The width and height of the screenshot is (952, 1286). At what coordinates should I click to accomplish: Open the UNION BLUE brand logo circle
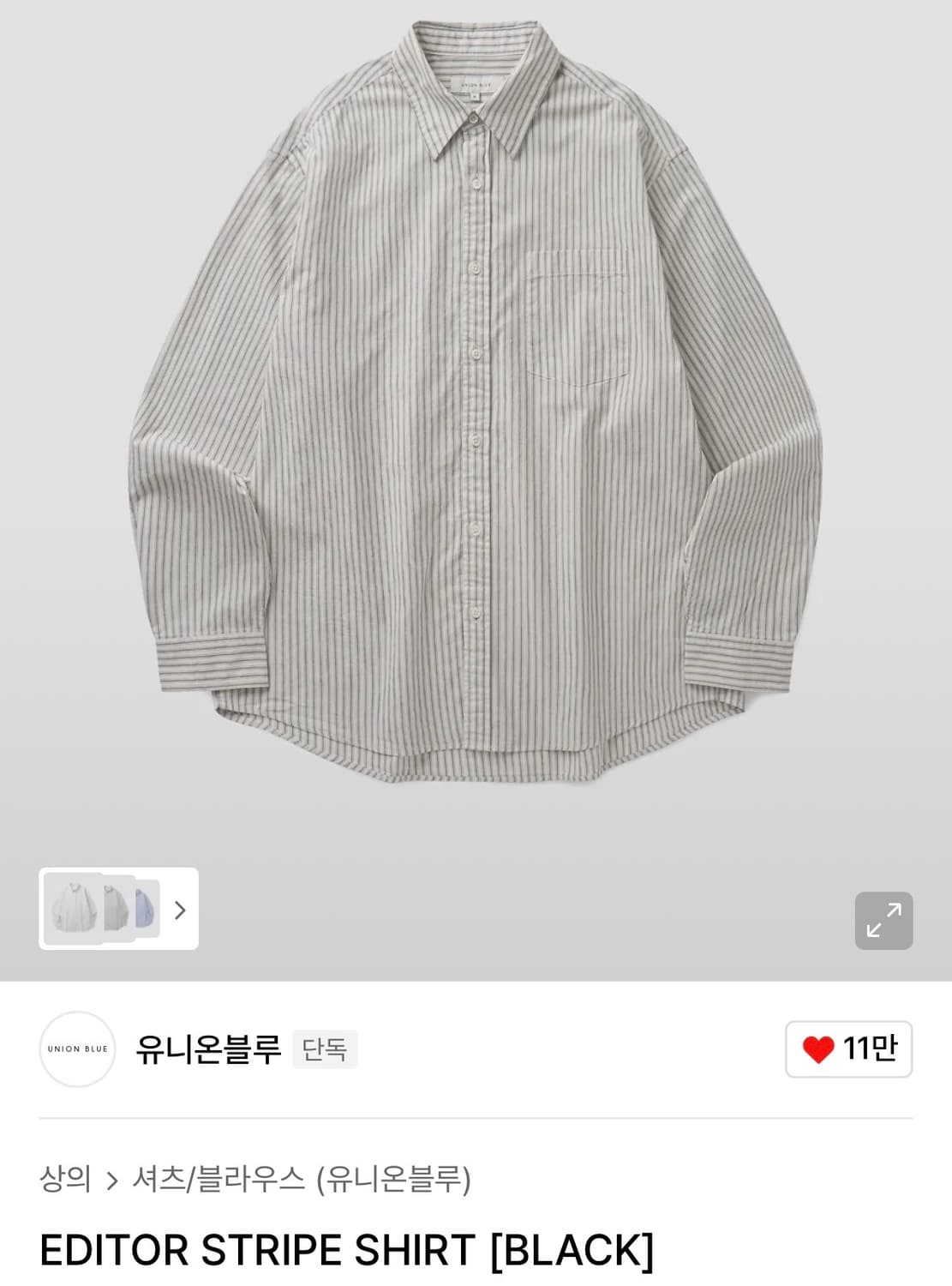(77, 1050)
